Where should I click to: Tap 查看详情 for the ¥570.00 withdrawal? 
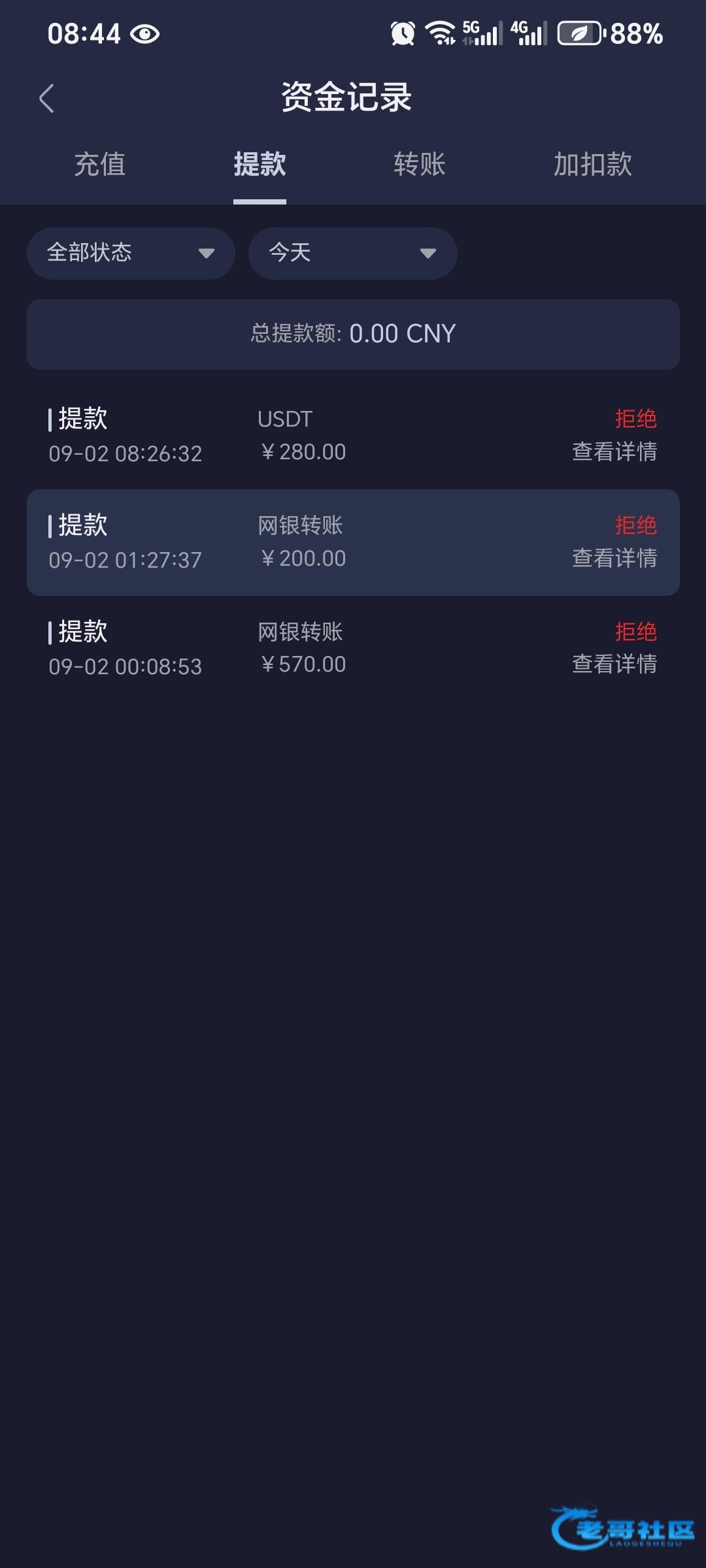(x=614, y=664)
